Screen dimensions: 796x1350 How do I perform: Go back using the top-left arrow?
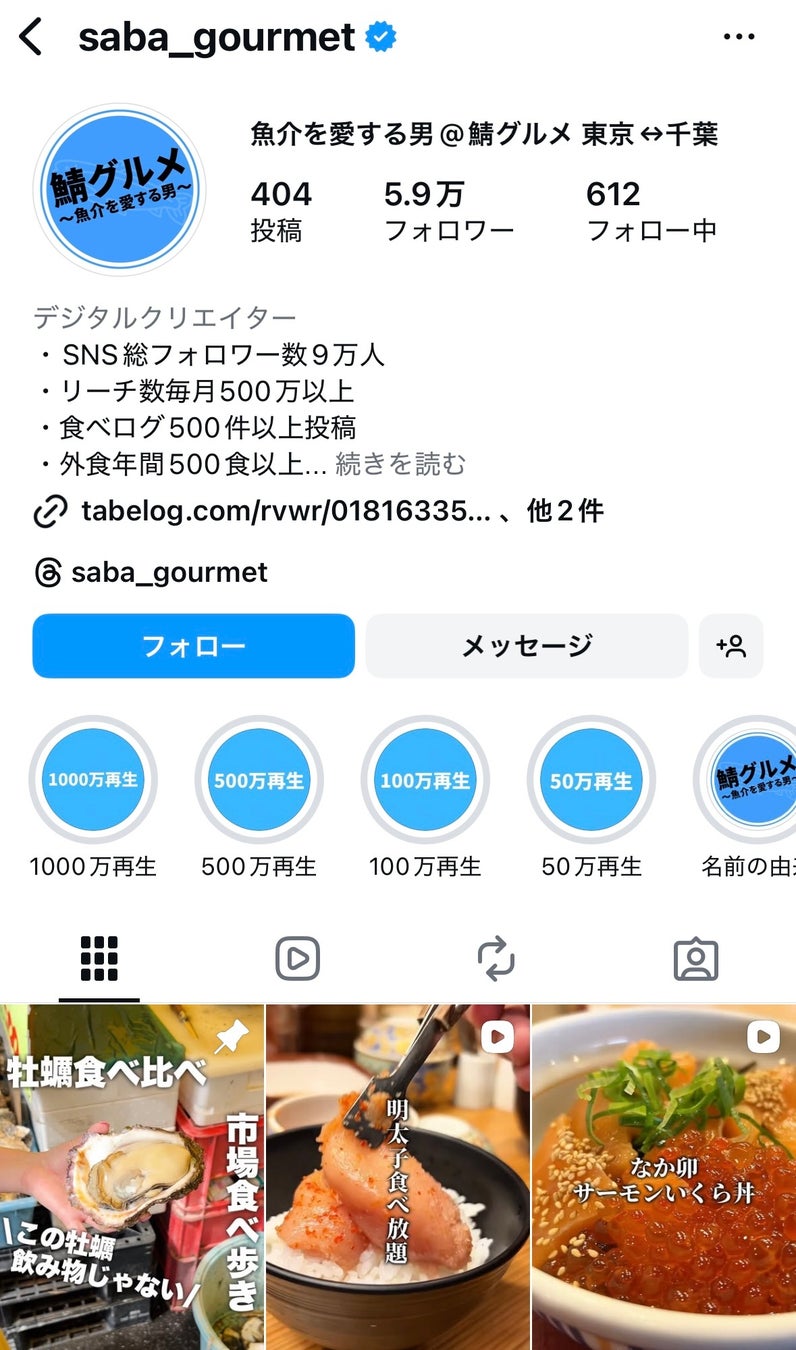click(32, 37)
